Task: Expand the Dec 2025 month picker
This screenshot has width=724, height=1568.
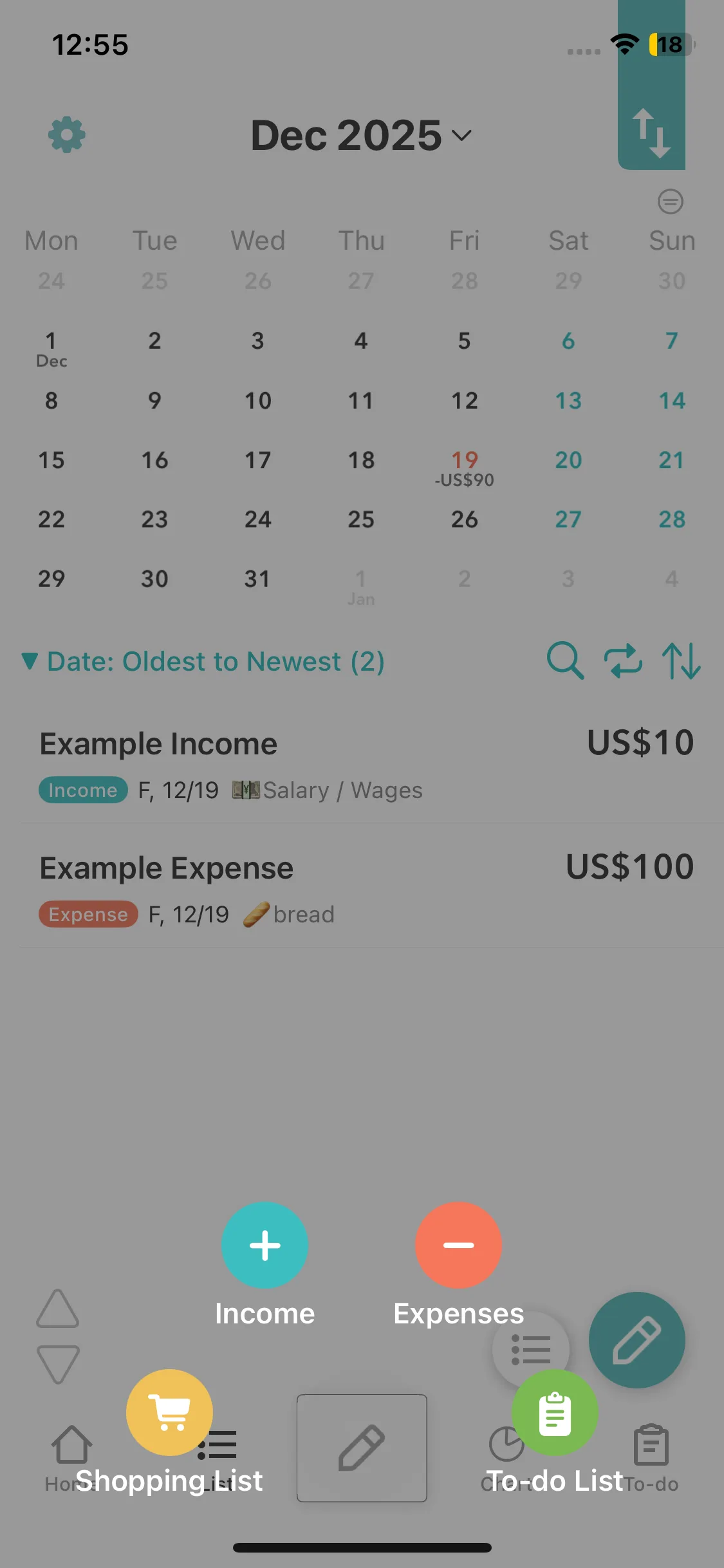Action: click(x=361, y=135)
